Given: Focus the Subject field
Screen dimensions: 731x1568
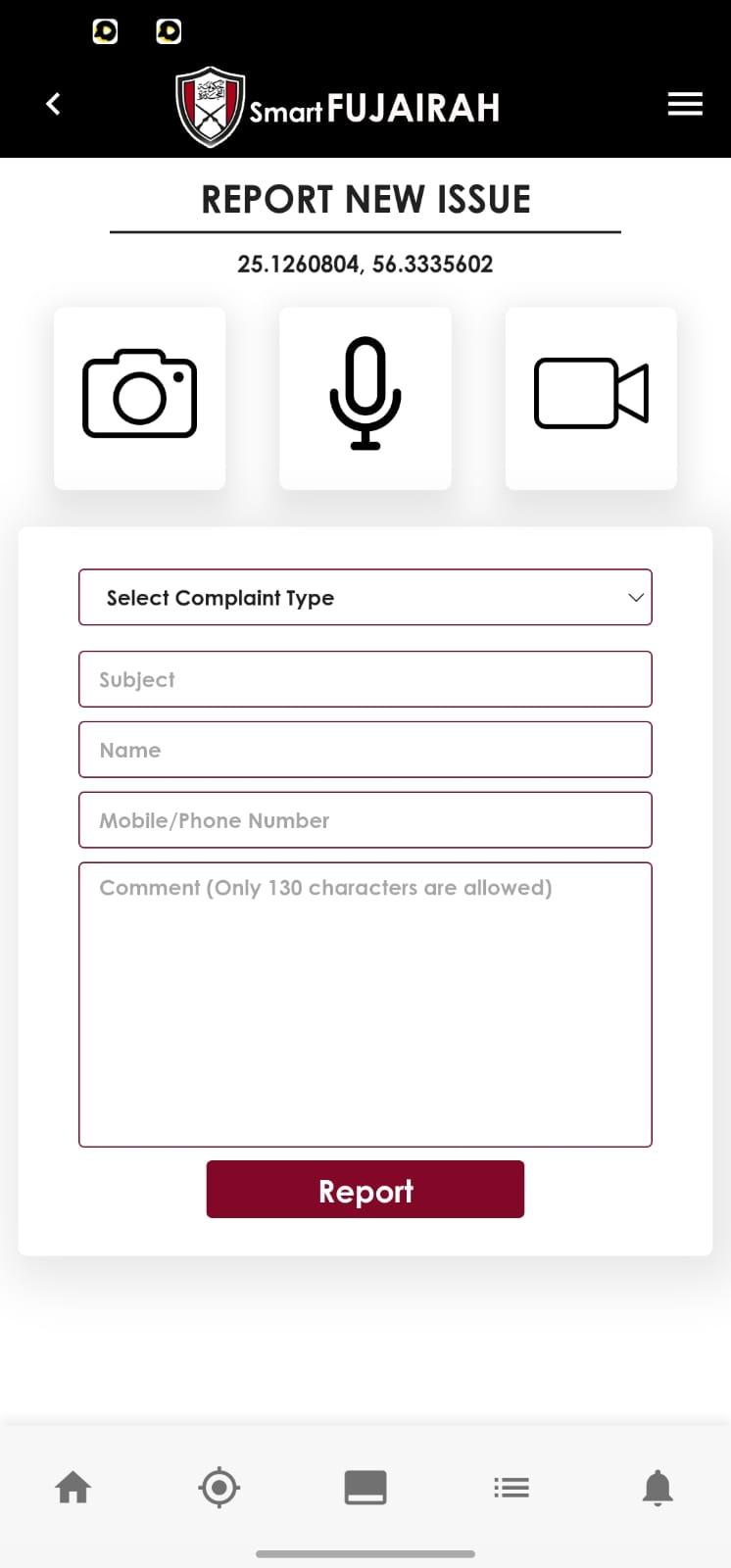Looking at the screenshot, I should [x=365, y=679].
